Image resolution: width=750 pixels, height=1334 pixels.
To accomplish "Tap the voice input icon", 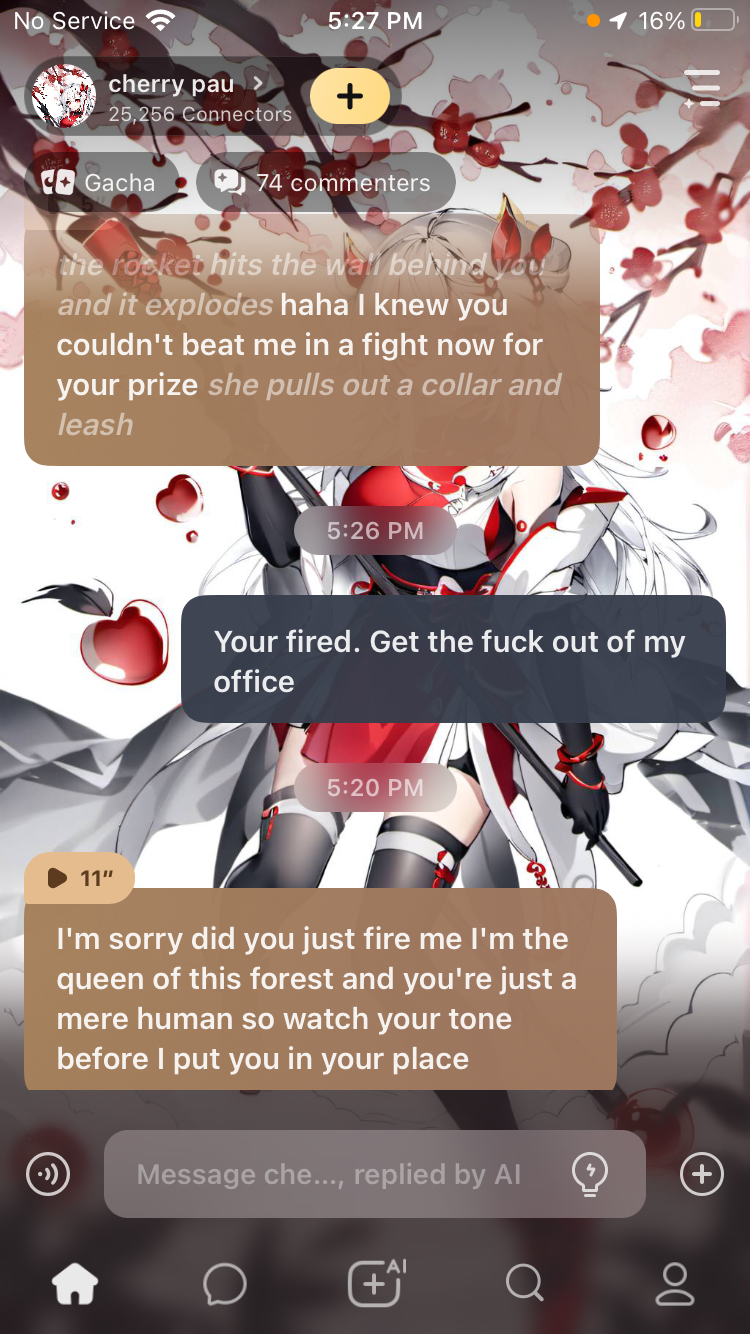I will click(x=48, y=1173).
